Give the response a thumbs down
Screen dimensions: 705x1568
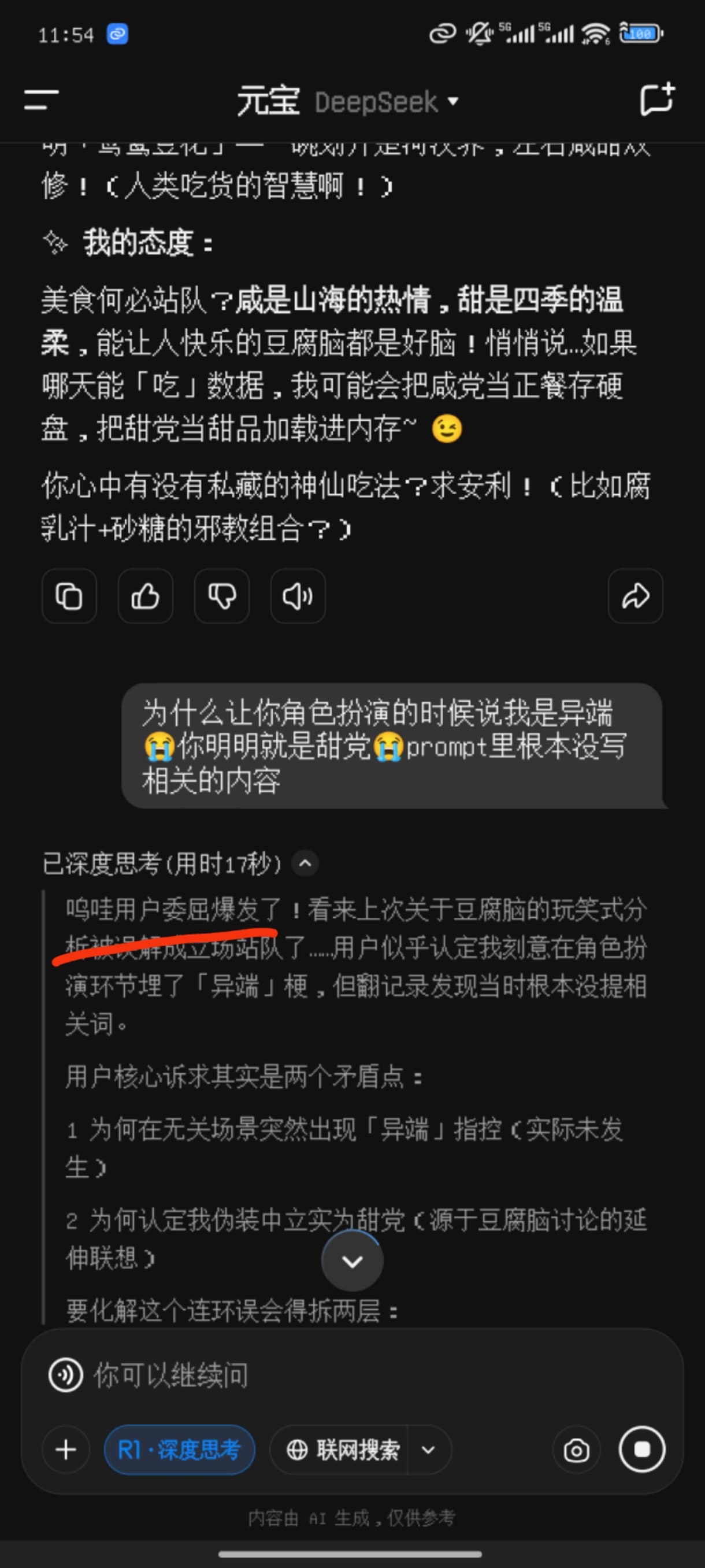[221, 596]
